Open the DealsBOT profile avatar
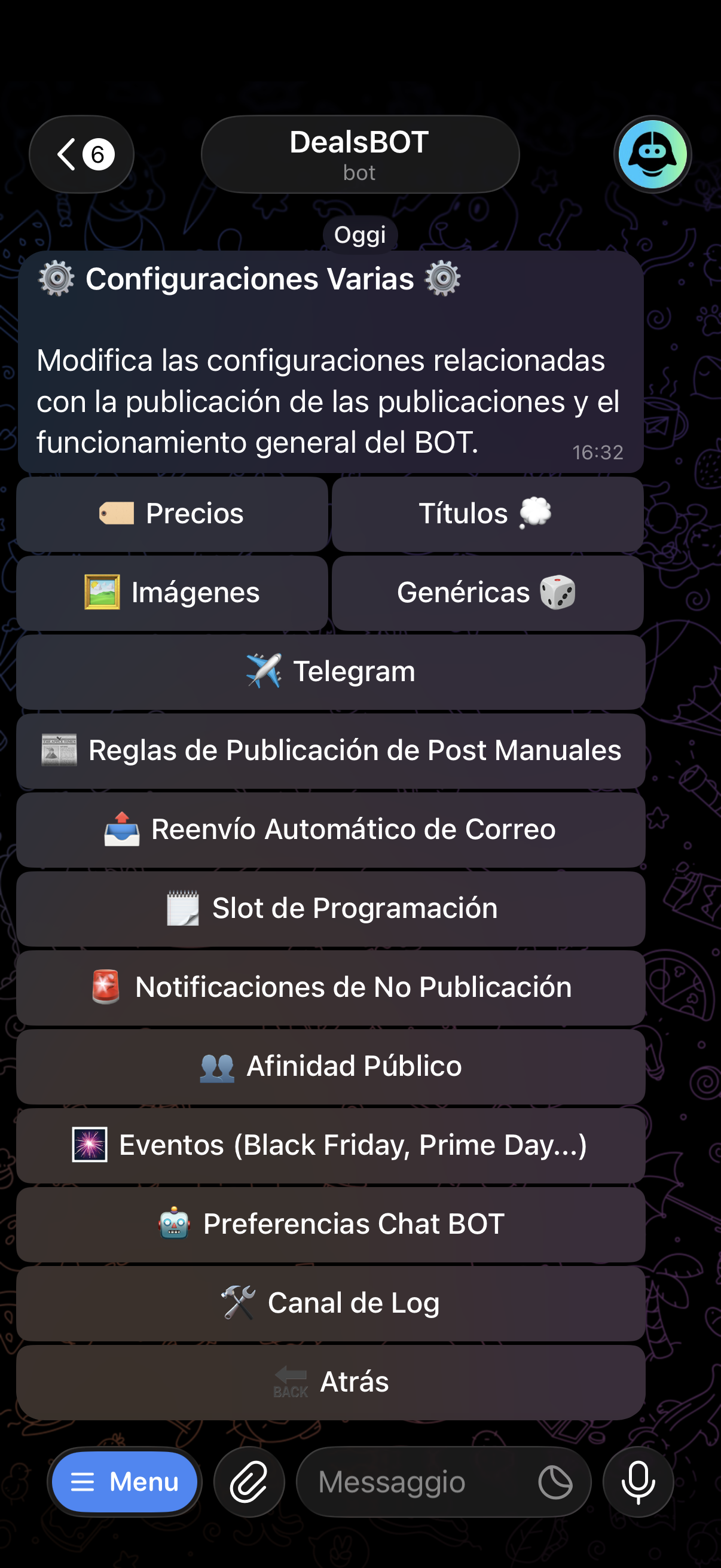The image size is (721, 1568). (652, 155)
